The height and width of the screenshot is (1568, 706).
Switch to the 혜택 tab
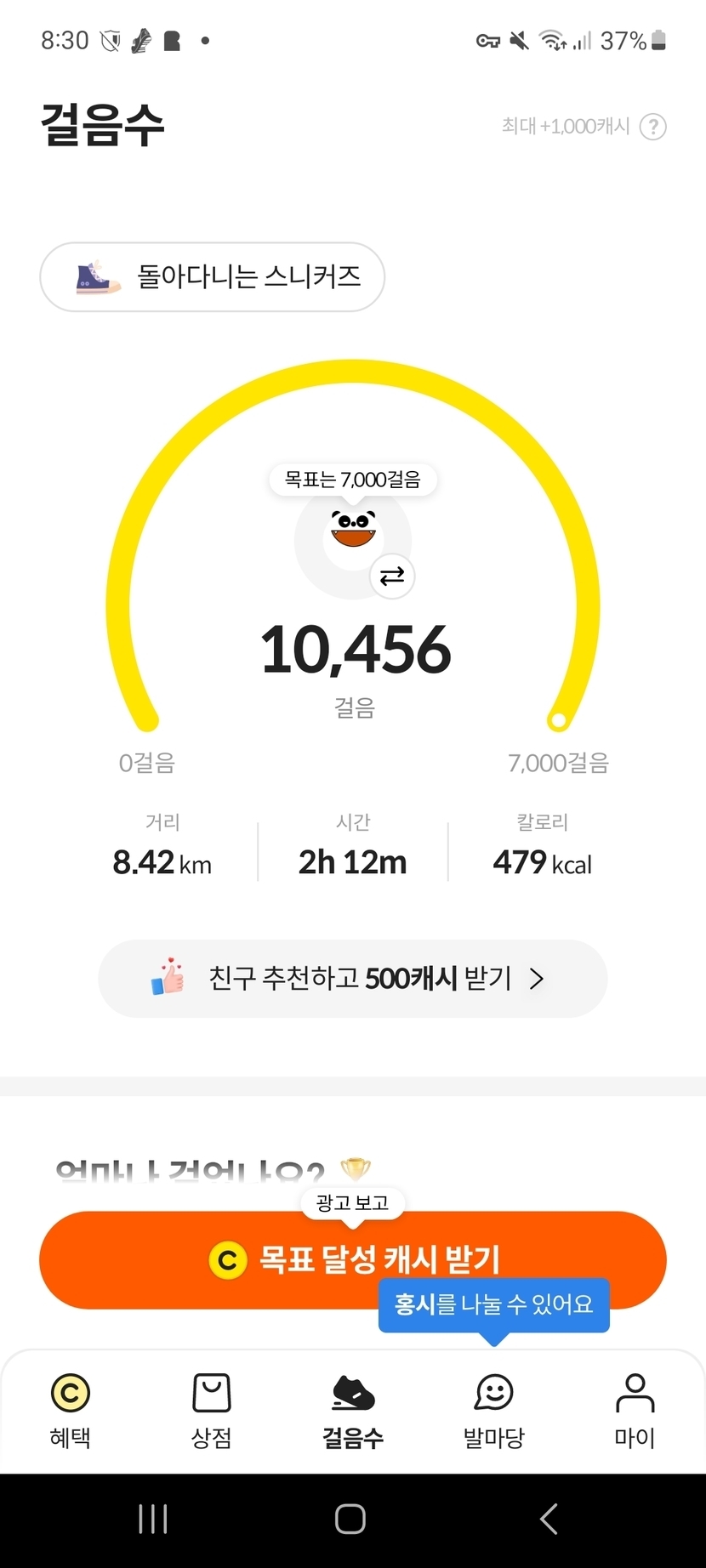point(71,1410)
